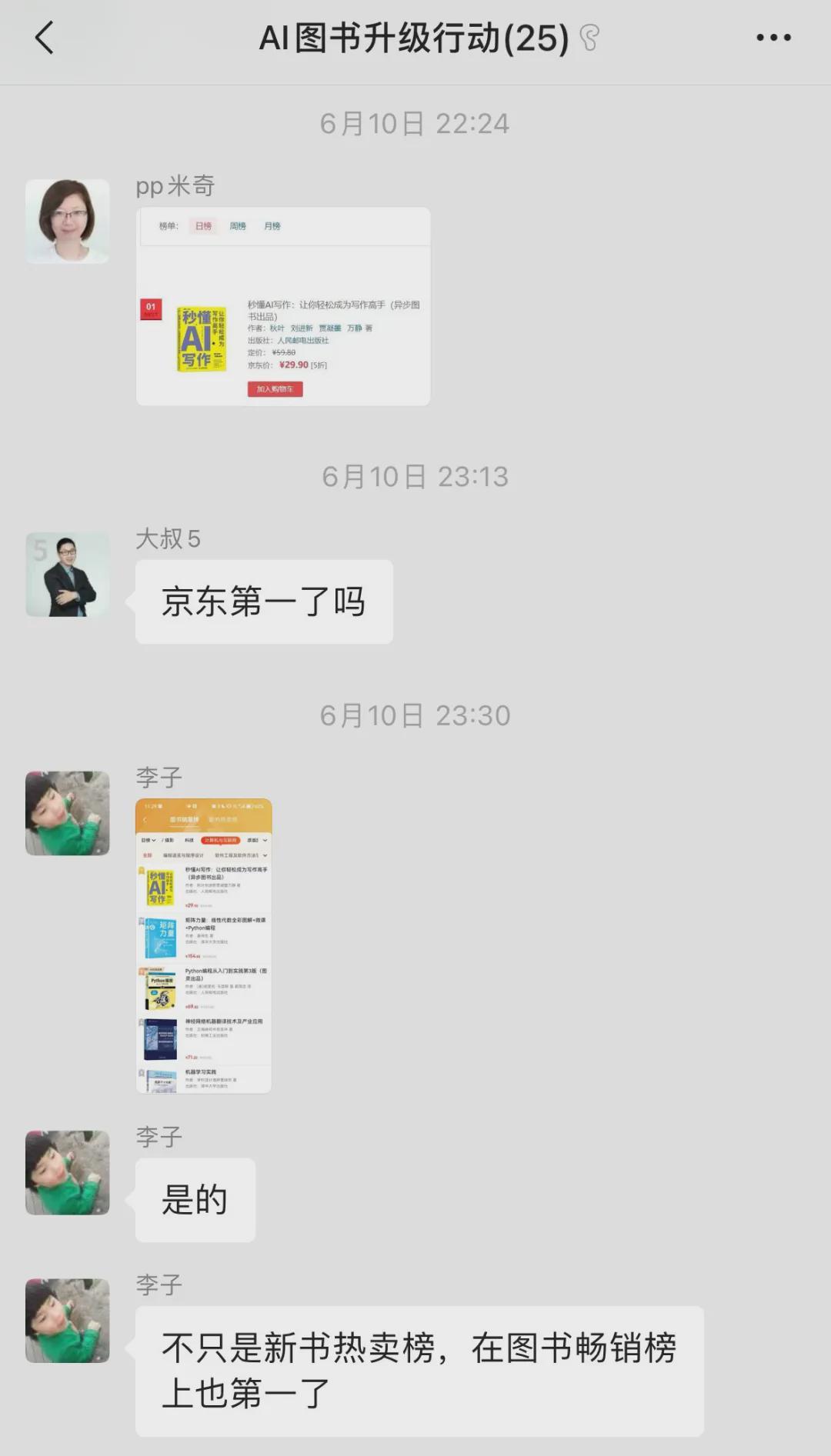831x1456 pixels.
Task: Open pp米奇's shared book ranking image
Action: coord(283,306)
